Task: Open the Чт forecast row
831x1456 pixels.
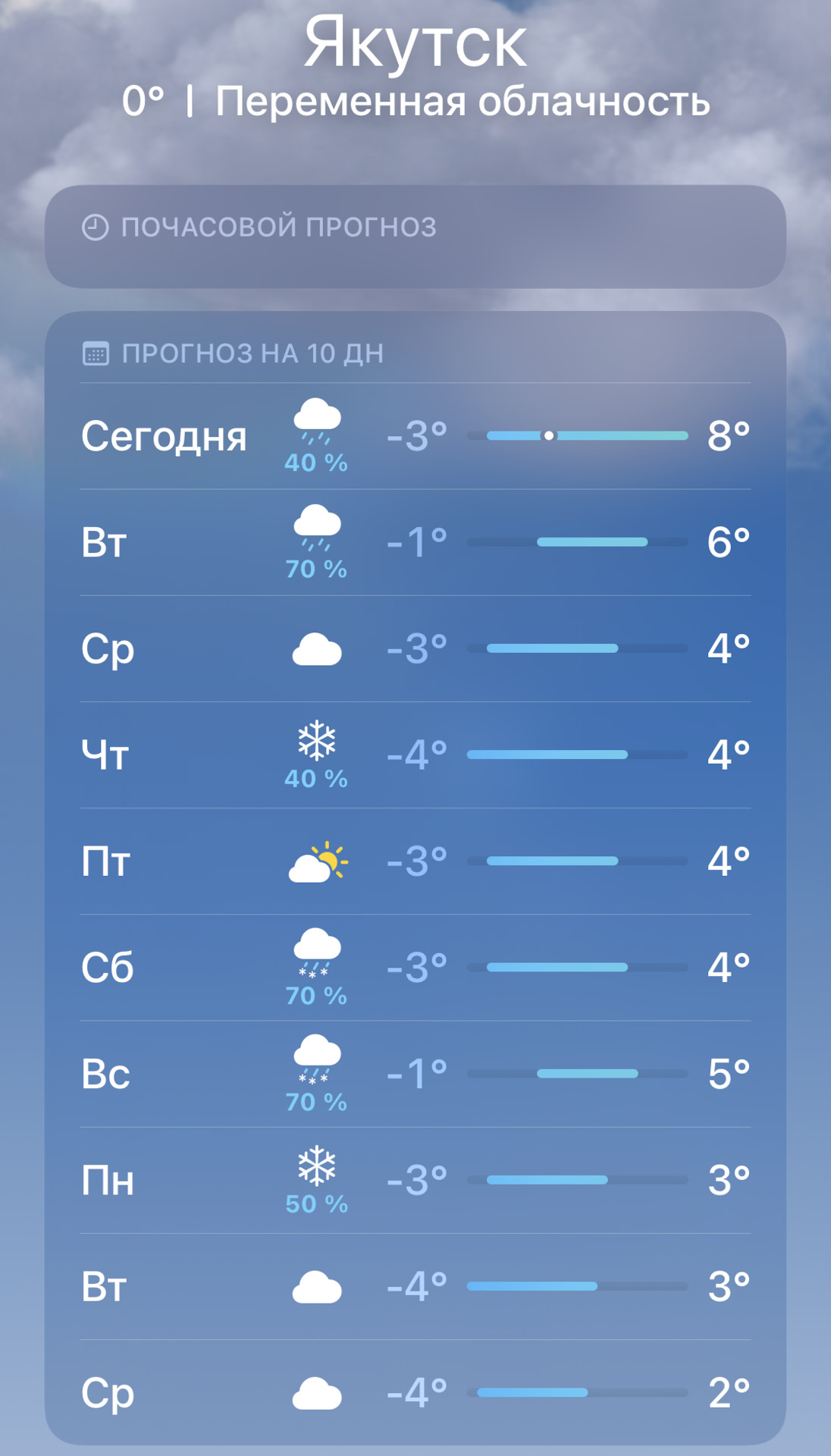Action: 415,755
